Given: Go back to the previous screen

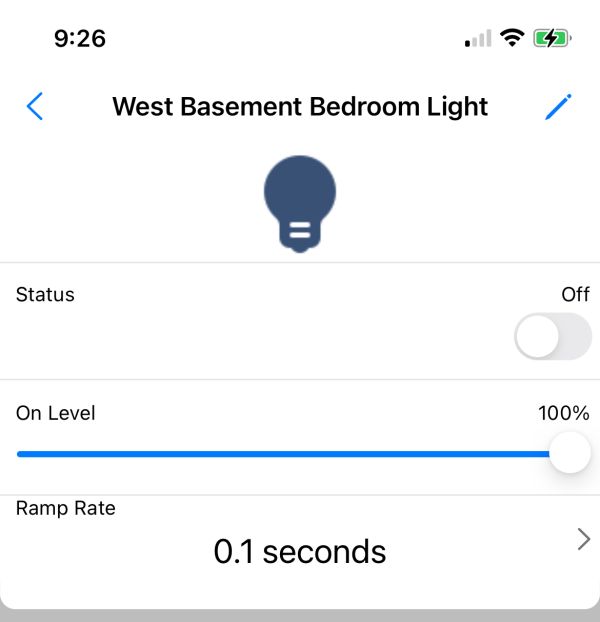Looking at the screenshot, I should tap(35, 107).
